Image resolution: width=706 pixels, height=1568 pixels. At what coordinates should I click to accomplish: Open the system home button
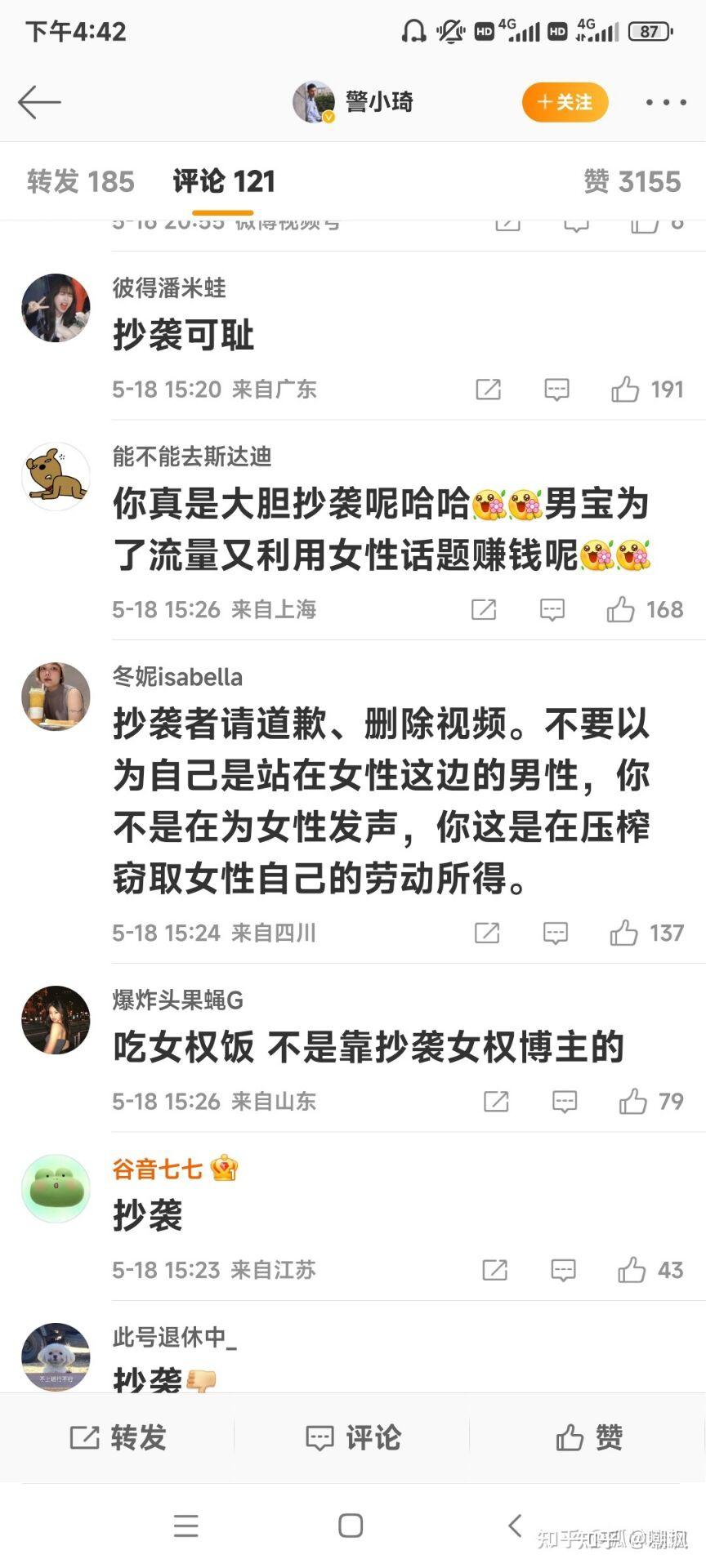pyautogui.click(x=351, y=1526)
